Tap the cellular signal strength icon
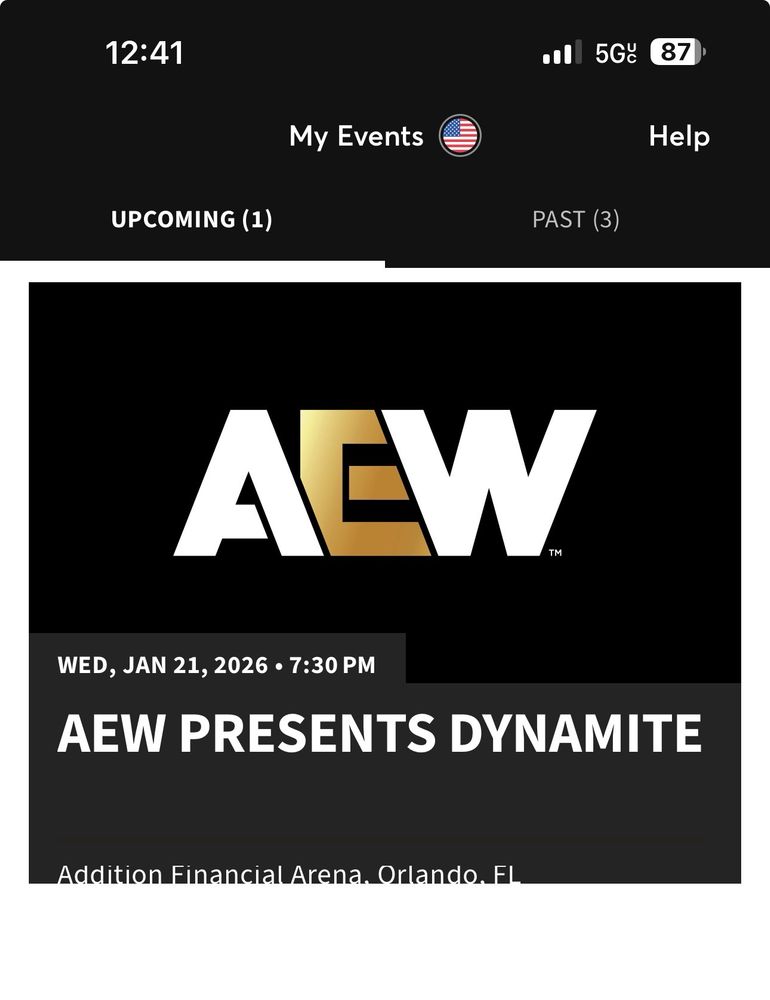Viewport: 770px width, 1000px height. (x=560, y=52)
